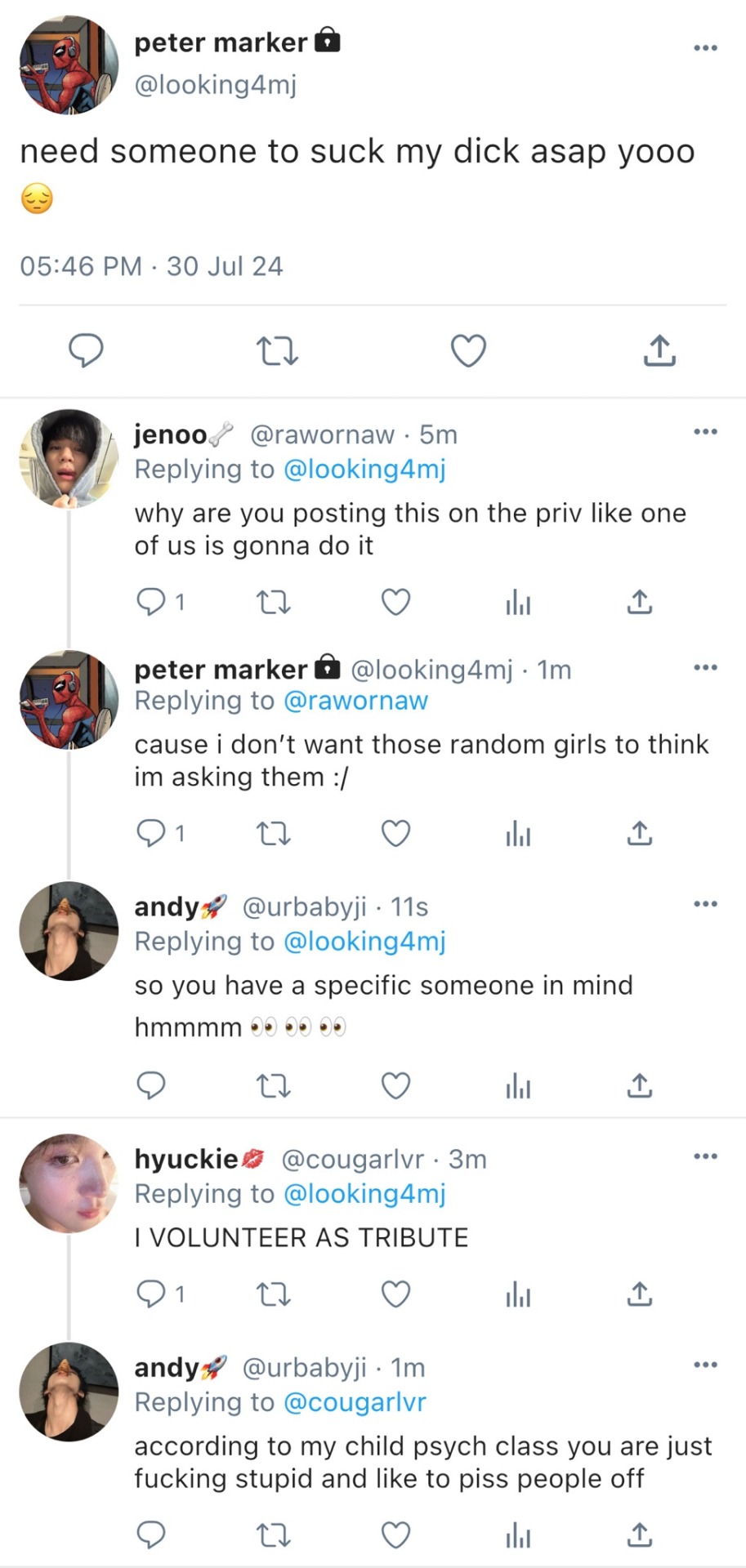
Task: Retweet the main peter marker tweet
Action: tap(277, 351)
